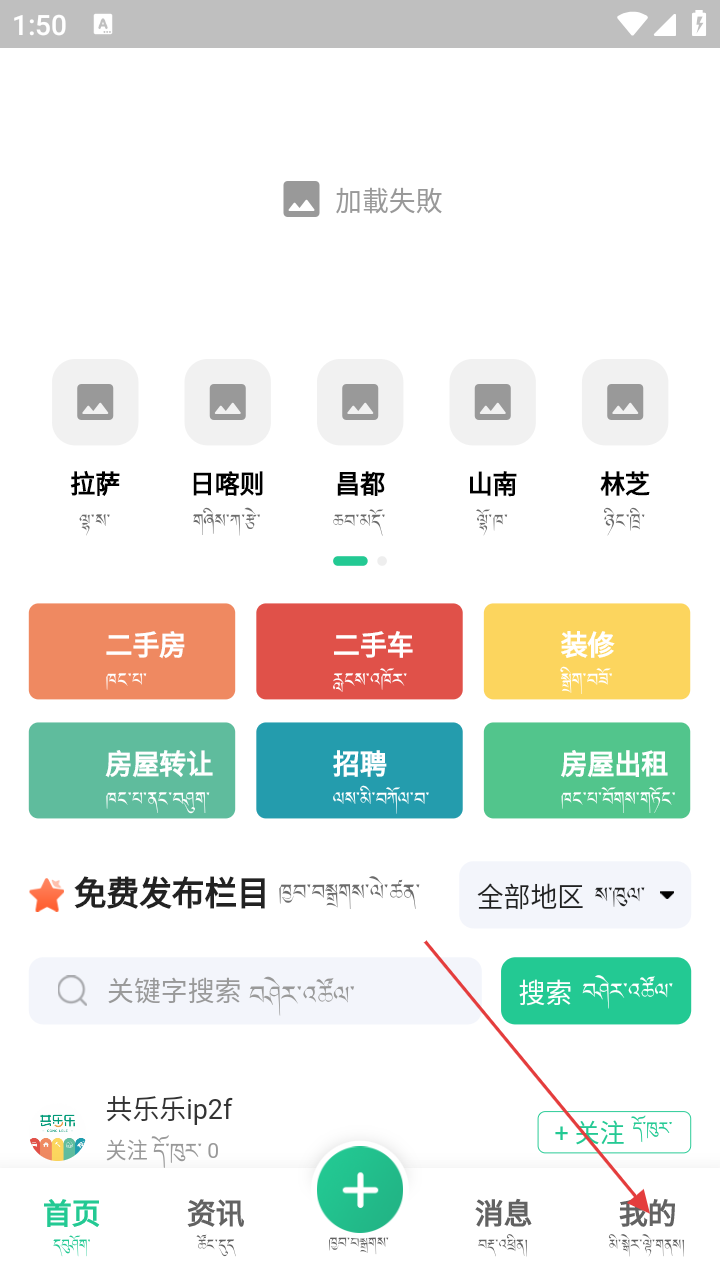View the 房屋转让 category
720x1280 pixels.
132,770
